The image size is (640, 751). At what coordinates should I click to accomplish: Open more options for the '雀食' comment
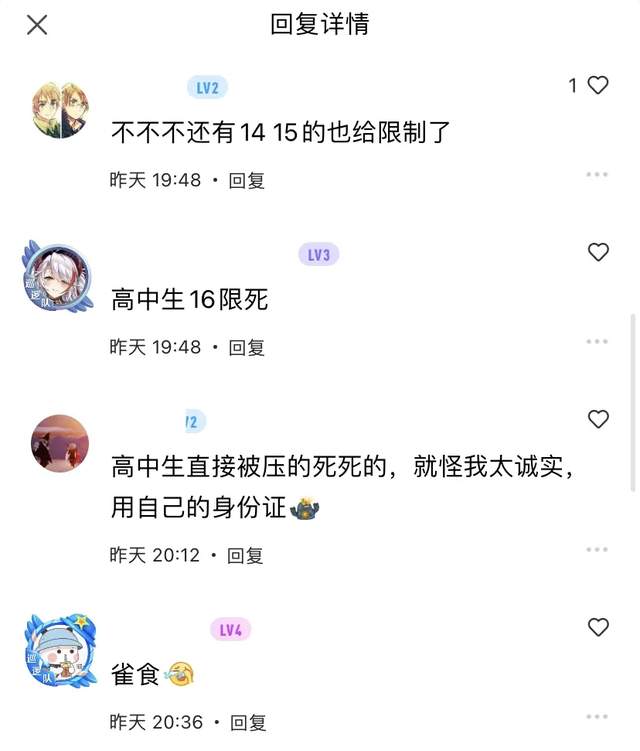[x=597, y=716]
